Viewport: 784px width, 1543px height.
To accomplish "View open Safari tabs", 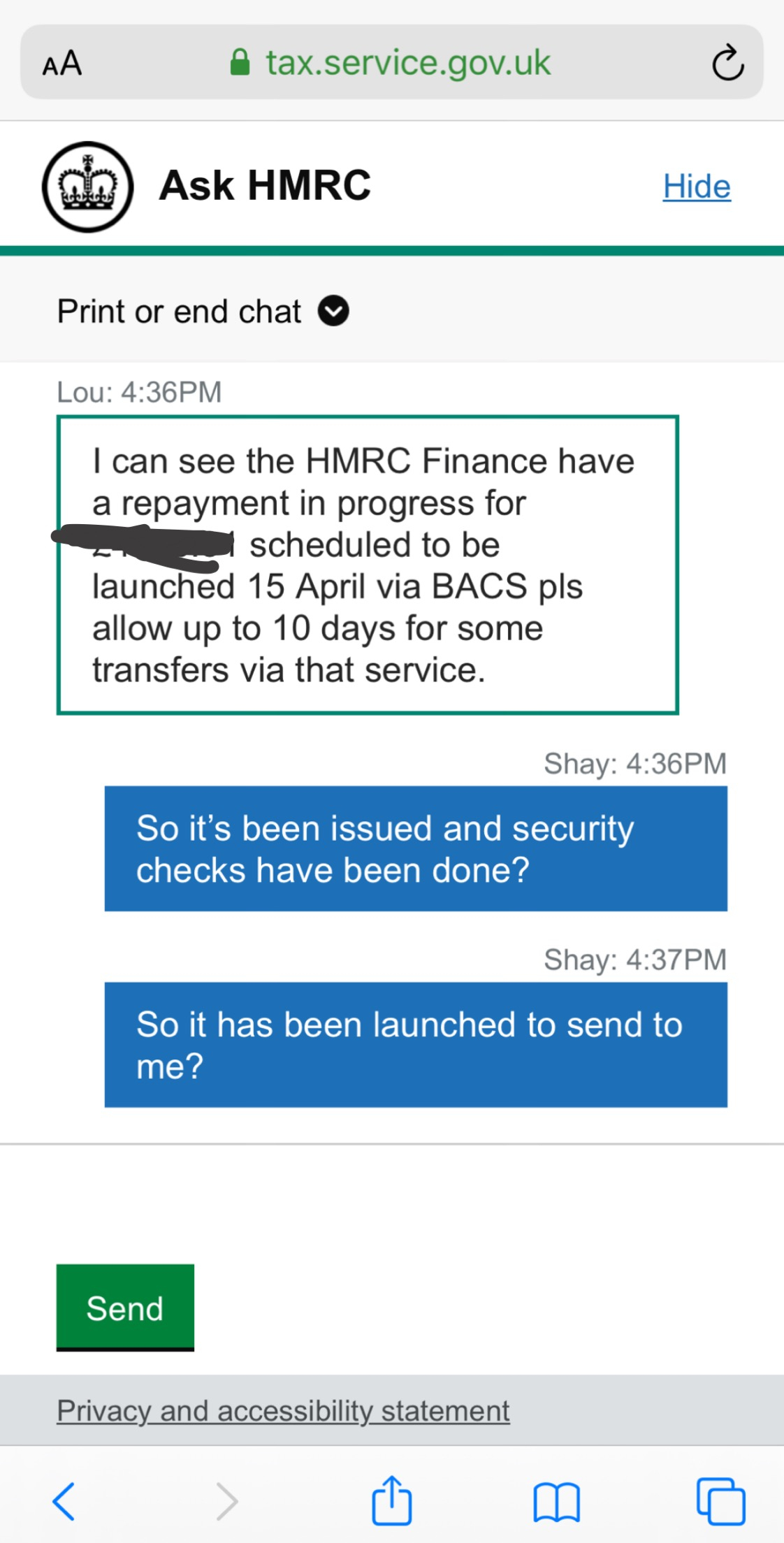I will (x=720, y=1501).
